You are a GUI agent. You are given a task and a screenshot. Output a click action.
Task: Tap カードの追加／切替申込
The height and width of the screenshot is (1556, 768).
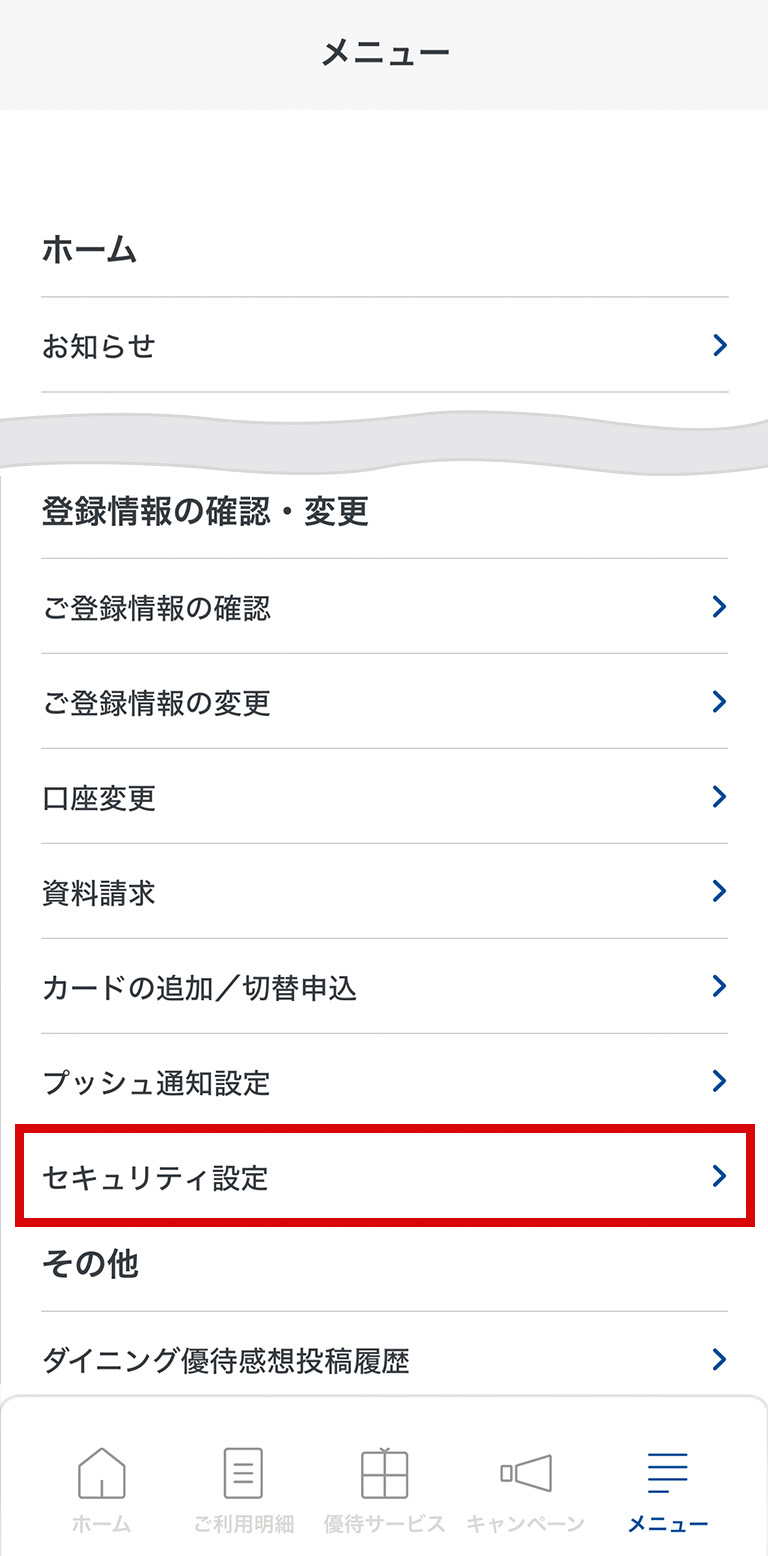coord(385,986)
